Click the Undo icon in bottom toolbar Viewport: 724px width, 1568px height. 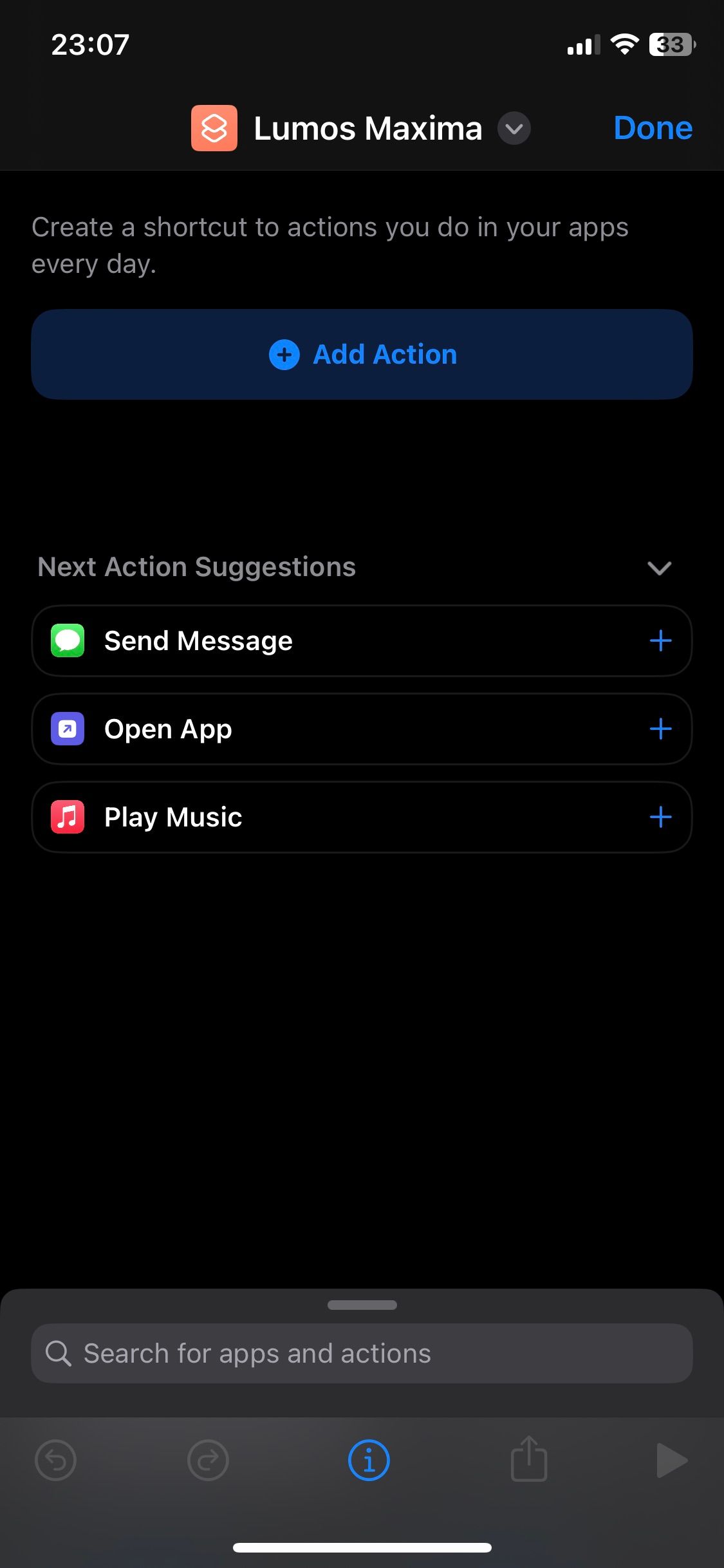point(55,1460)
